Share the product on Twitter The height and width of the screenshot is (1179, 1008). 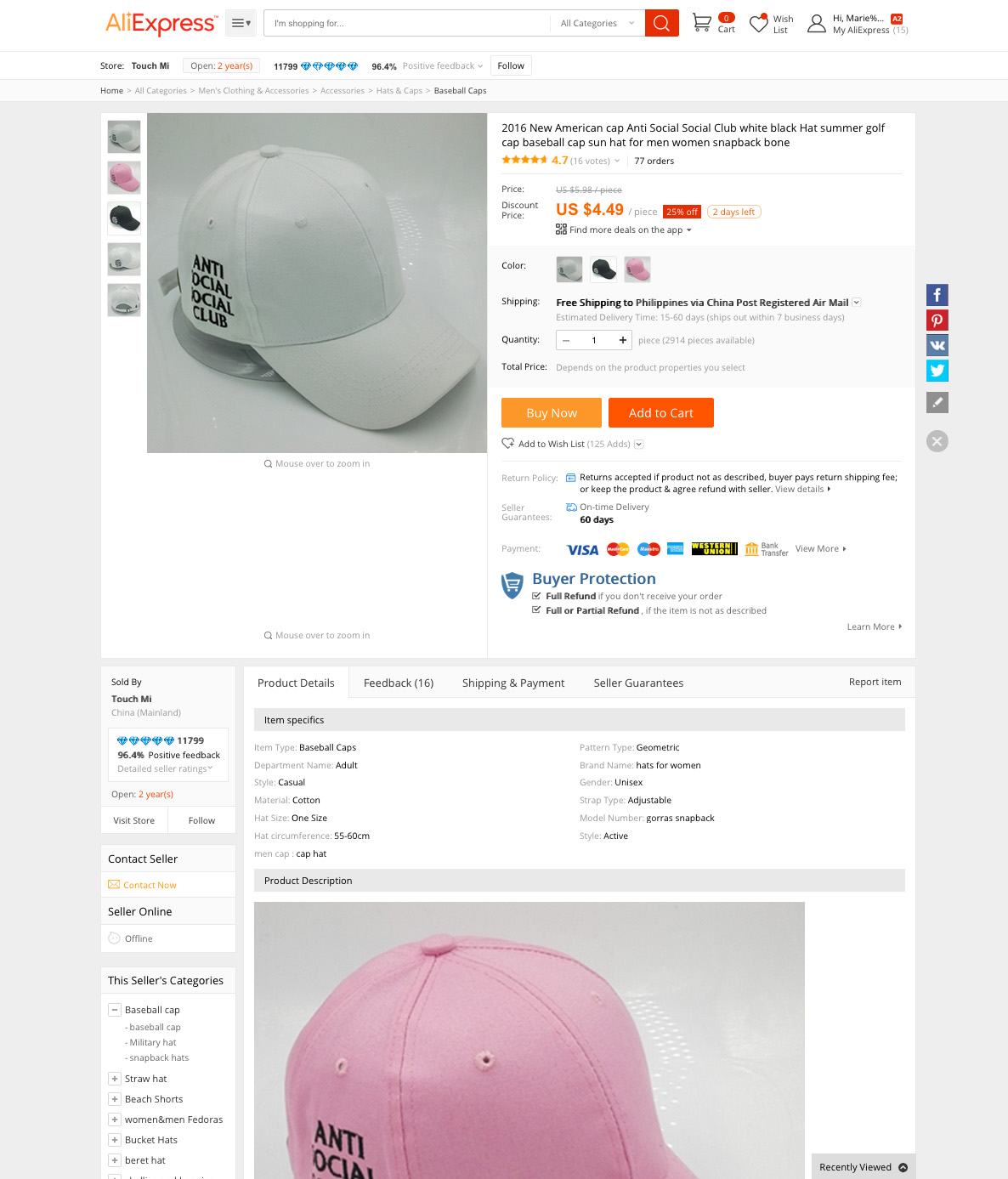tap(937, 371)
